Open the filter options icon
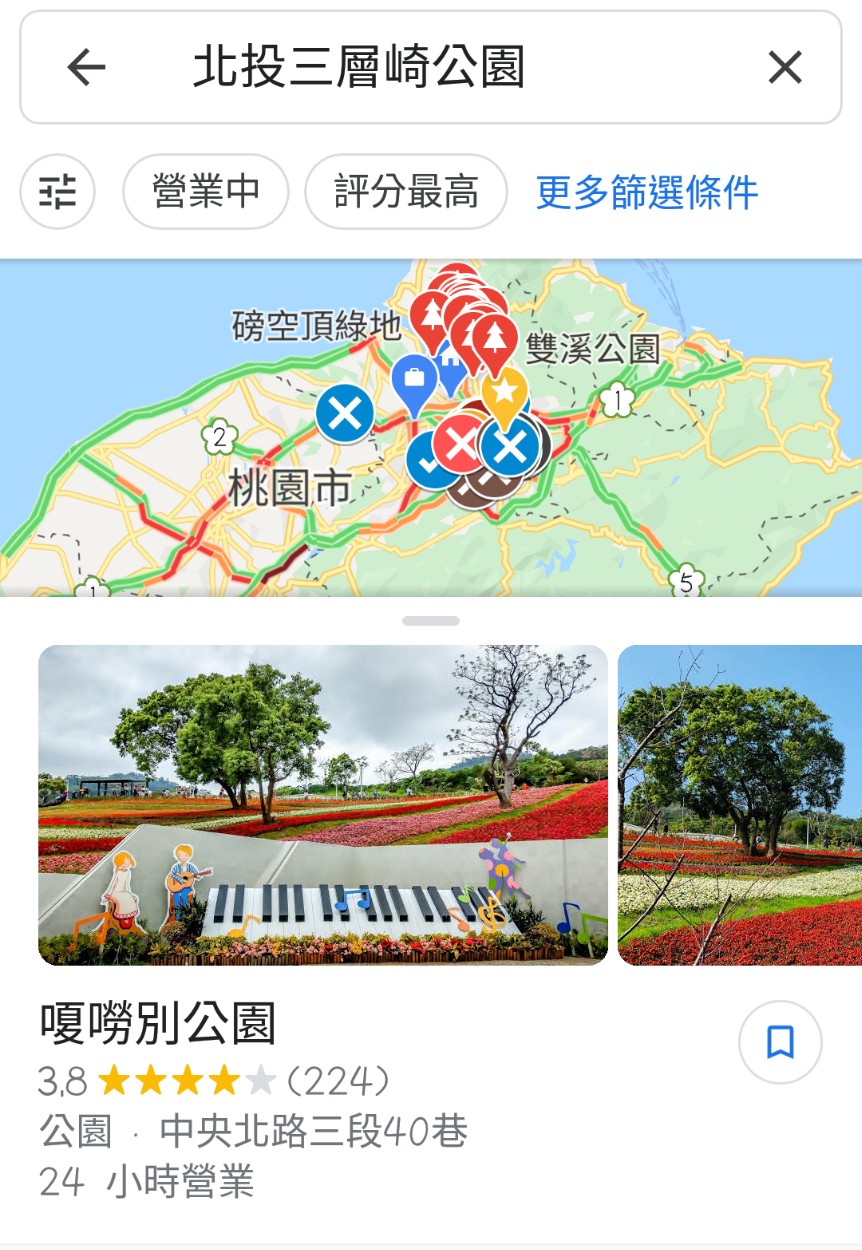862x1250 pixels. 58,191
